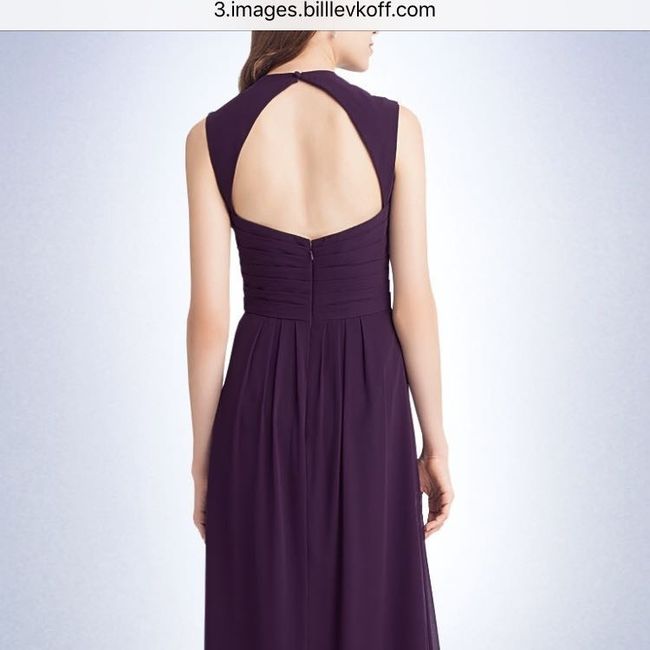Tap the 3.images.billevkoff.com address bar
Screen dimensions: 650x650
(x=325, y=12)
